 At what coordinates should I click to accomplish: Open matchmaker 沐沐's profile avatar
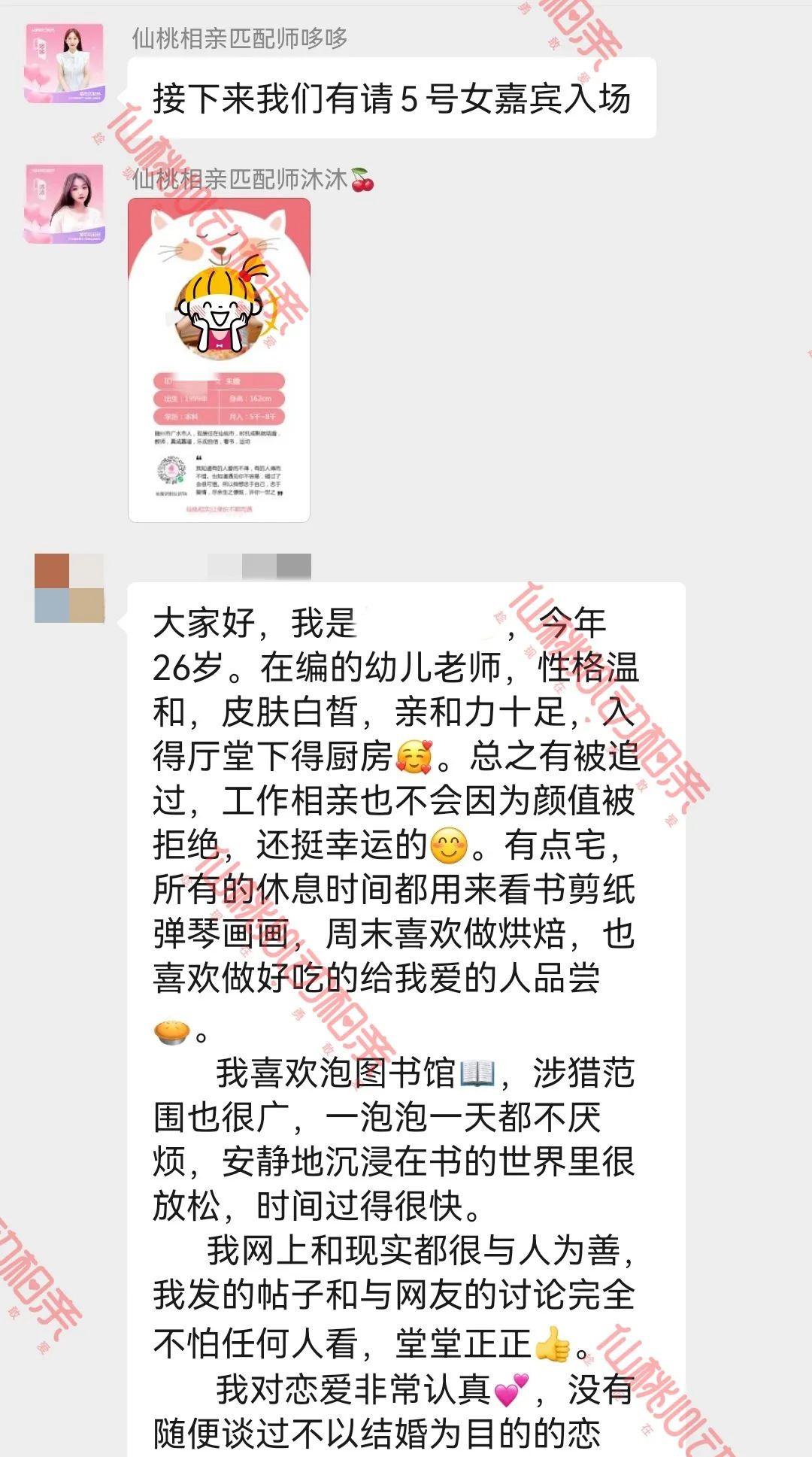click(65, 204)
